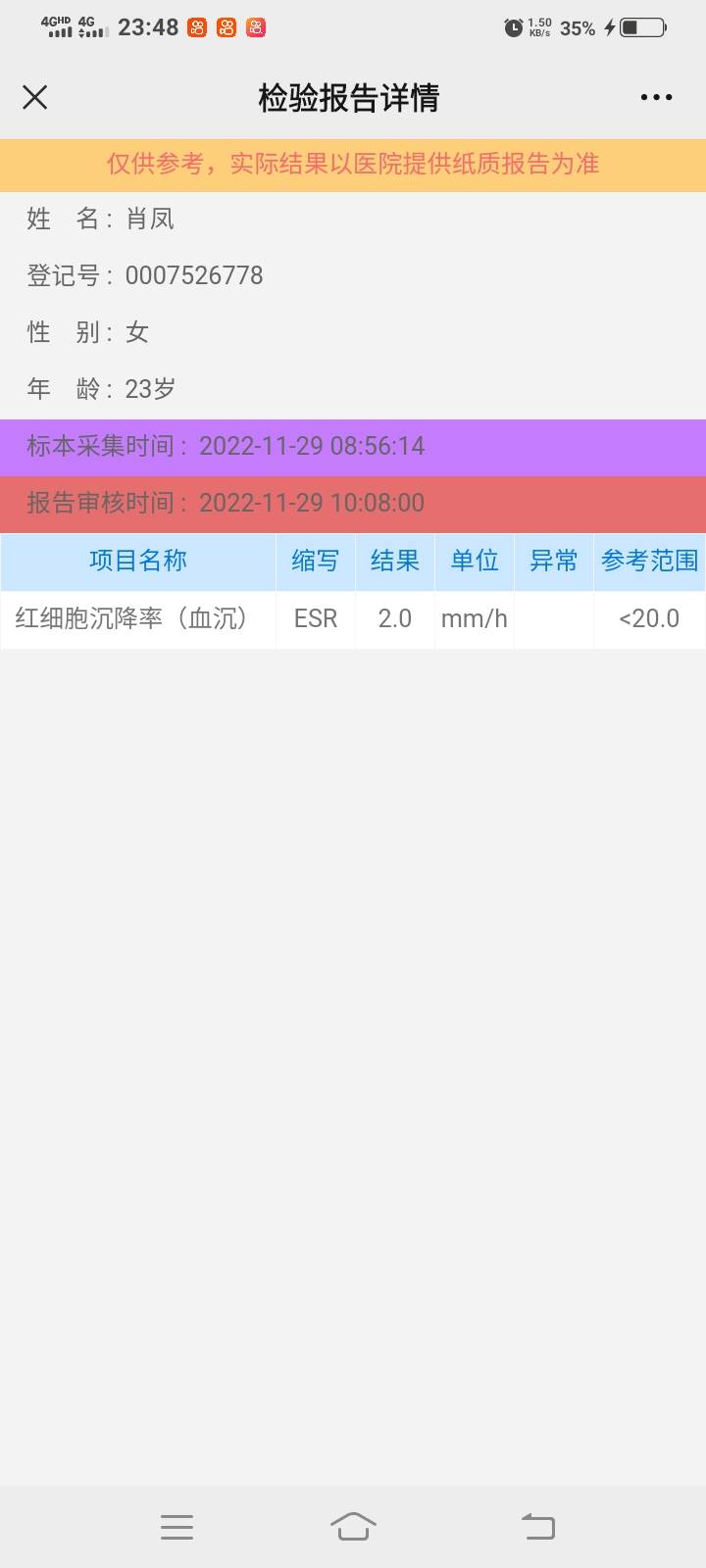Select the 异常 column header
706x1568 pixels.
coord(553,562)
